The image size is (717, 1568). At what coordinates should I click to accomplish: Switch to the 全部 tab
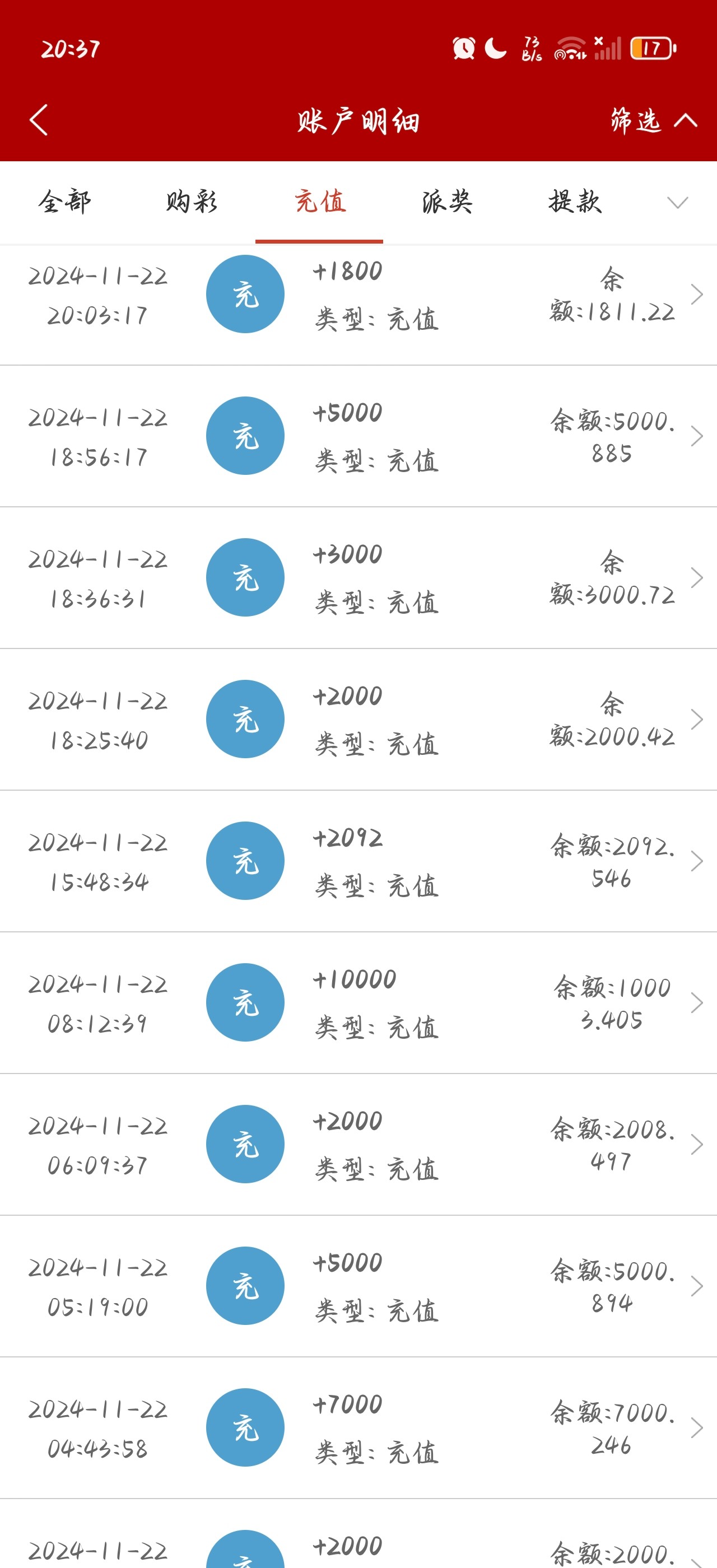(x=64, y=202)
